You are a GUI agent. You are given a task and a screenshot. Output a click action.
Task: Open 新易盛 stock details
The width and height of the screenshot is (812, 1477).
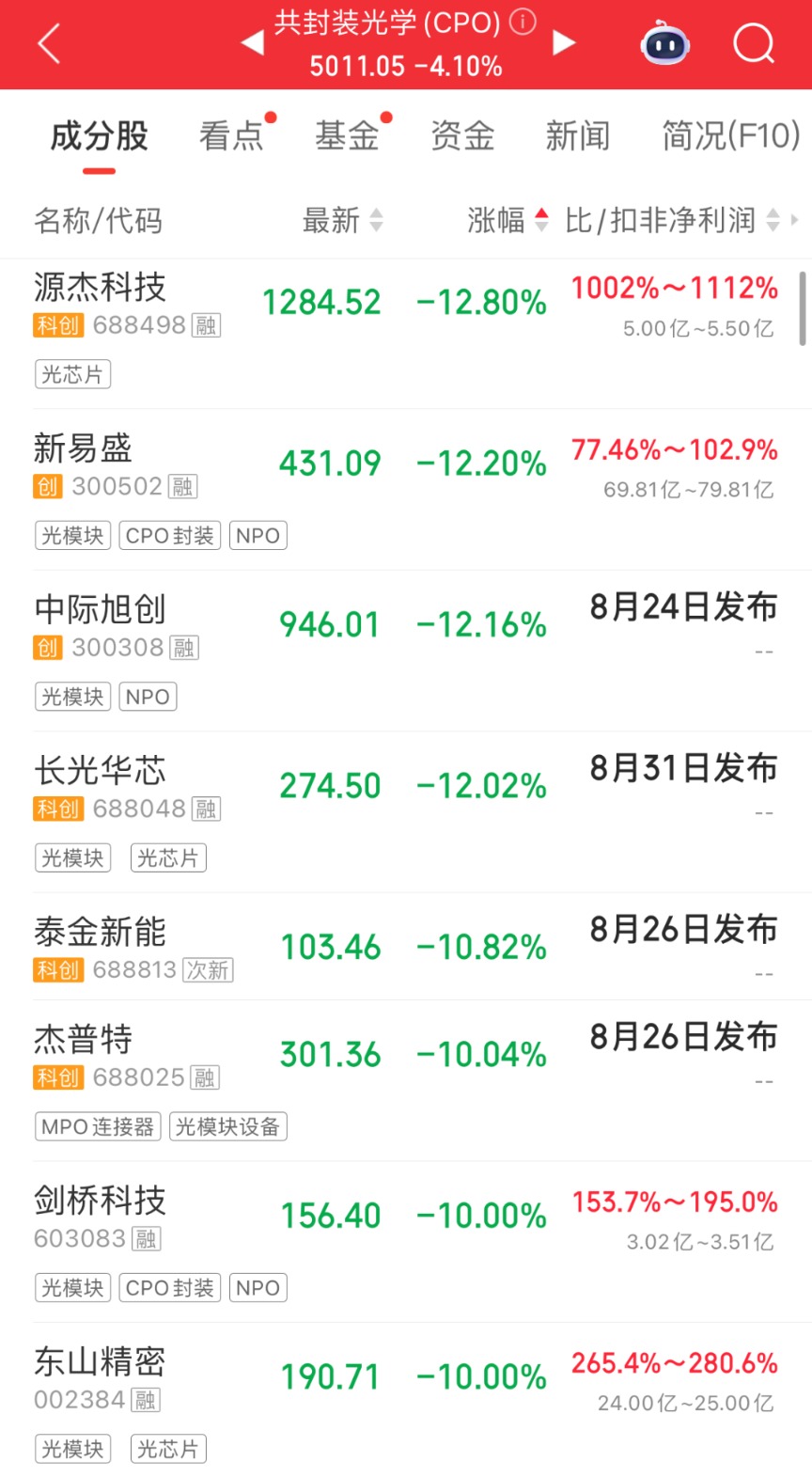[x=406, y=489]
